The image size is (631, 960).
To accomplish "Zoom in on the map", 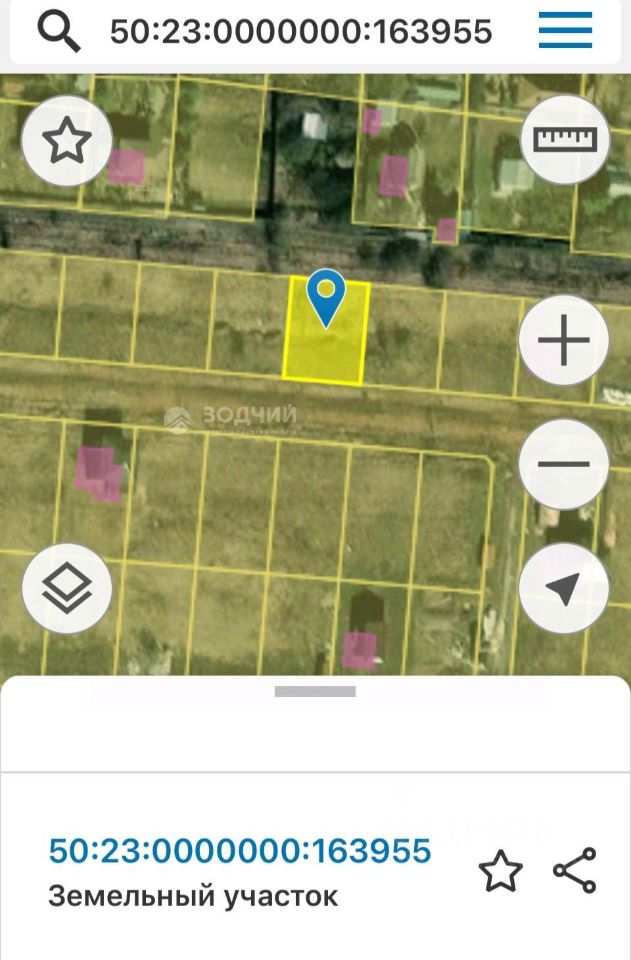I will pyautogui.click(x=564, y=341).
